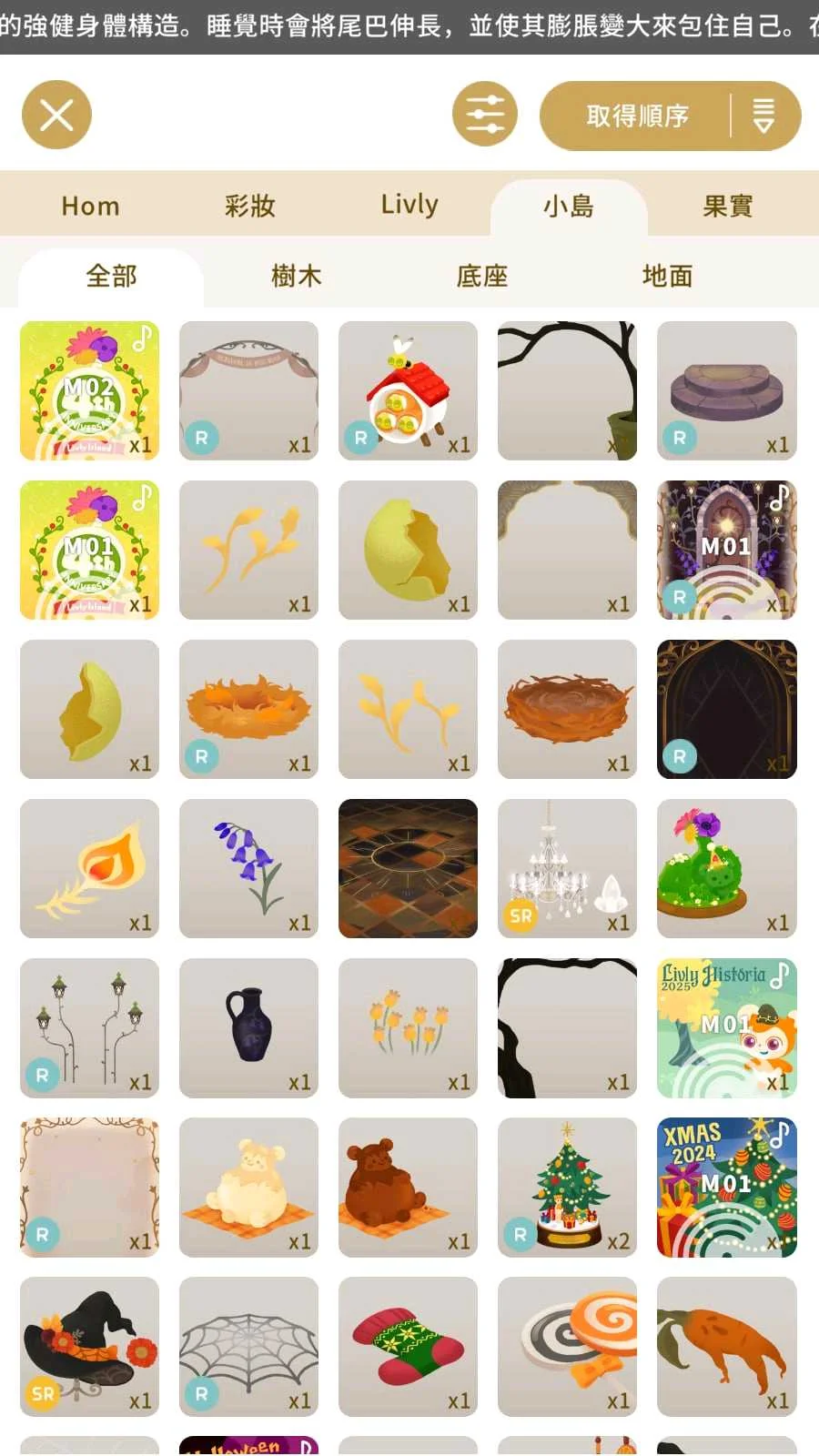Select the Christmas tree item with x2
Viewport: 819px width, 1456px height.
click(567, 1187)
